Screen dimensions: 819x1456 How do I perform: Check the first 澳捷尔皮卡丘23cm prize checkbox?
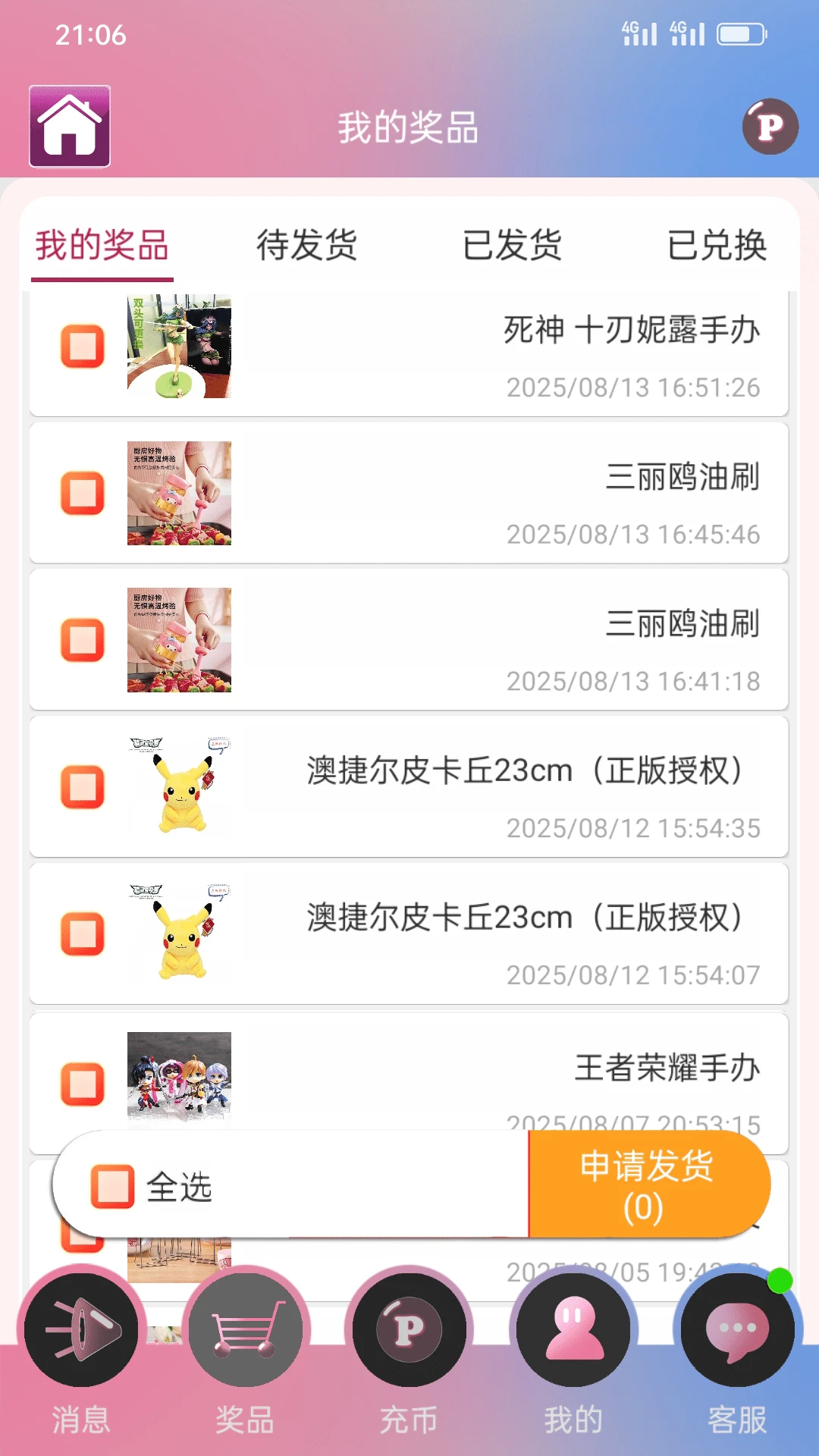coord(83,787)
